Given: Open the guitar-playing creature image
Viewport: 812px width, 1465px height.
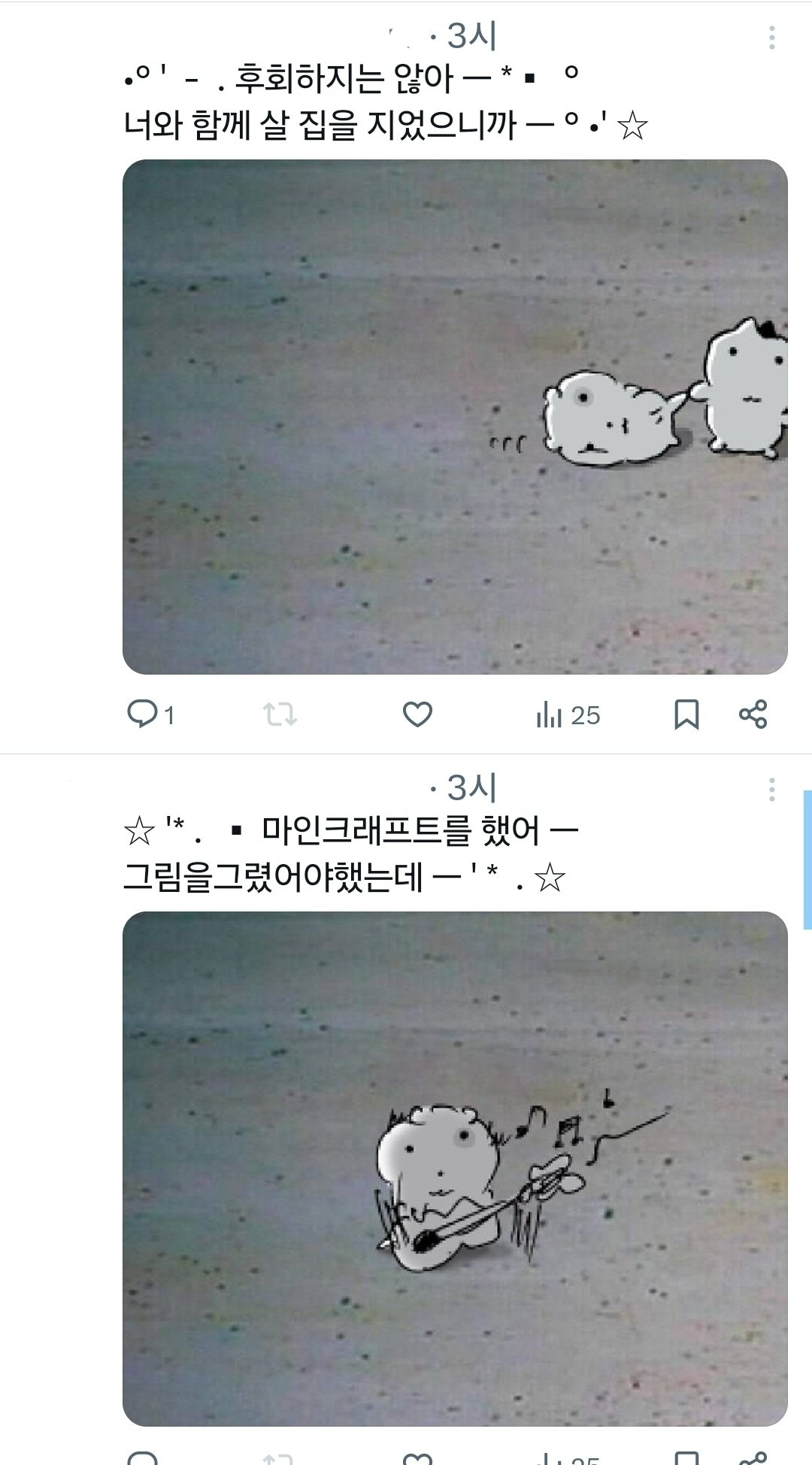Looking at the screenshot, I should 455,1169.
